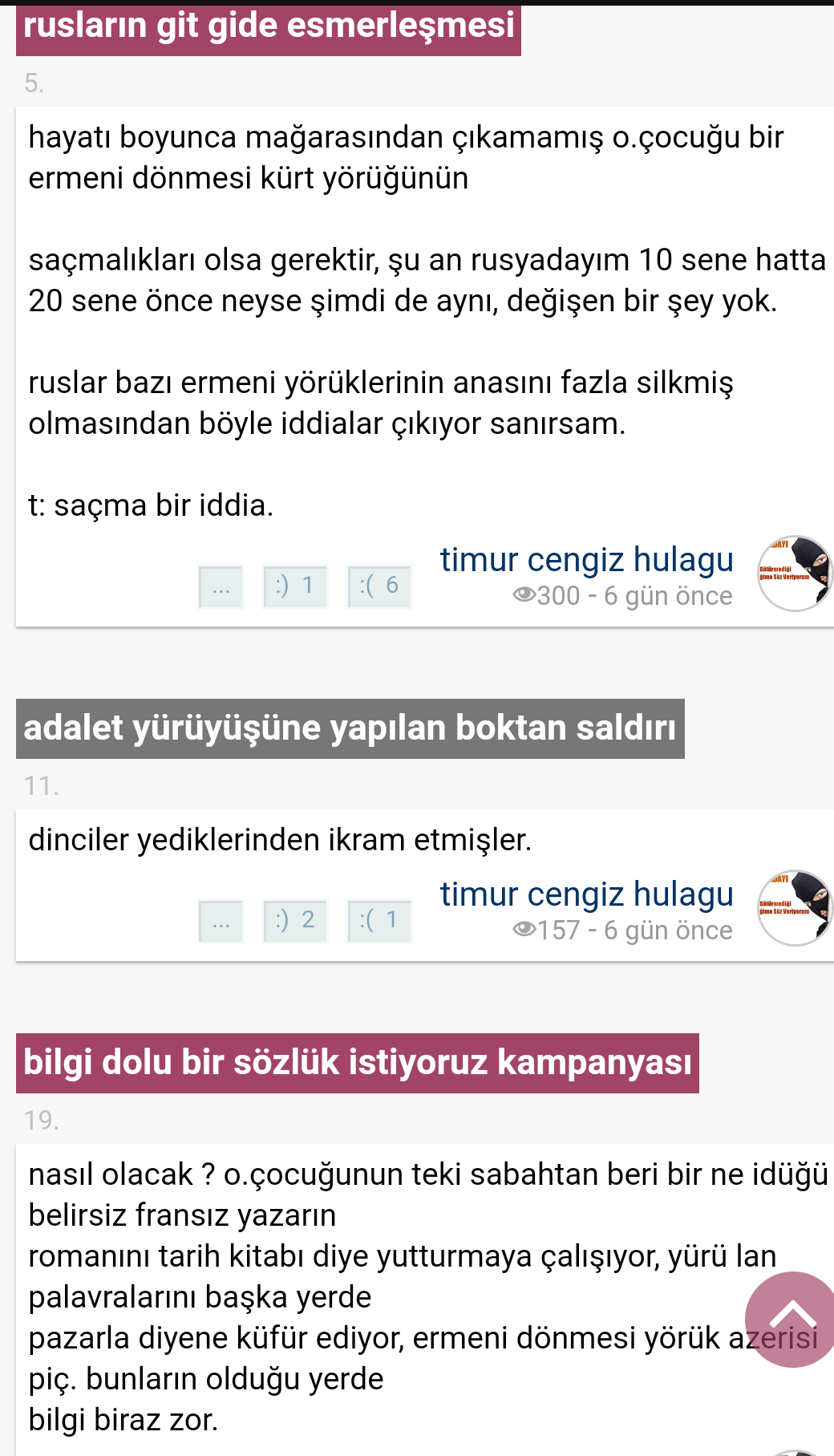Image resolution: width=834 pixels, height=1456 pixels.
Task: Open the "..." options on entry 5
Action: coord(221,586)
